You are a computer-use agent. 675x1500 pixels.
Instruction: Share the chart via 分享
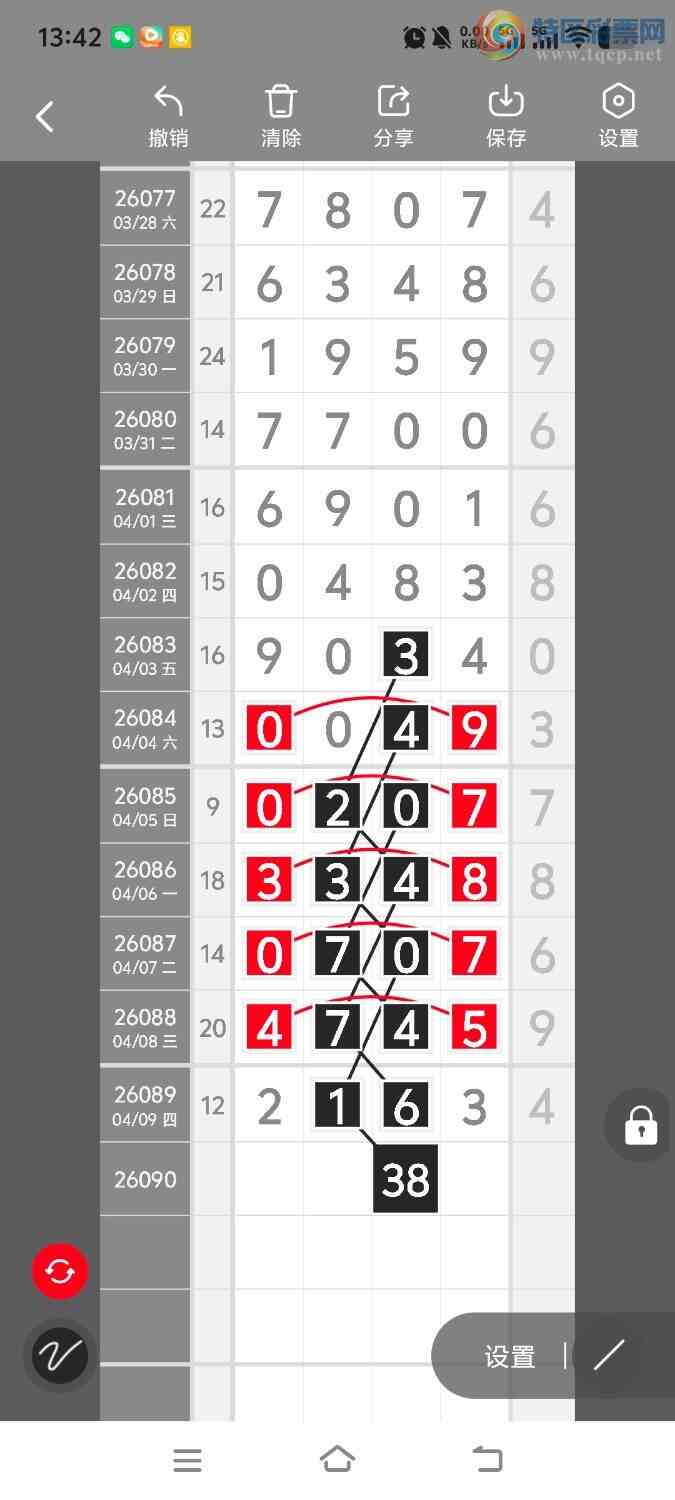tap(393, 117)
